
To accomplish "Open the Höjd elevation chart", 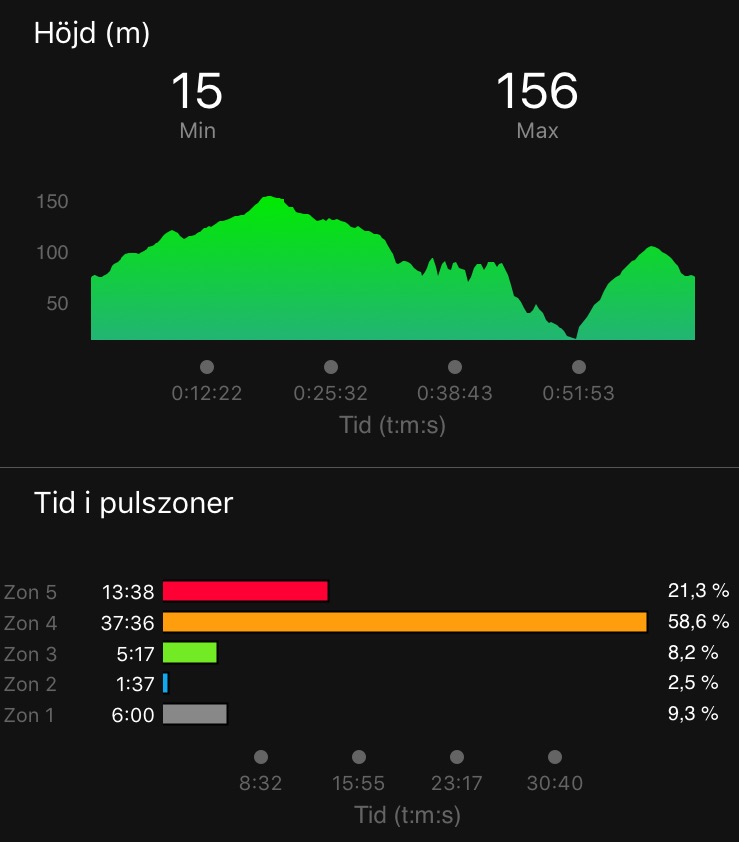I will point(392,270).
